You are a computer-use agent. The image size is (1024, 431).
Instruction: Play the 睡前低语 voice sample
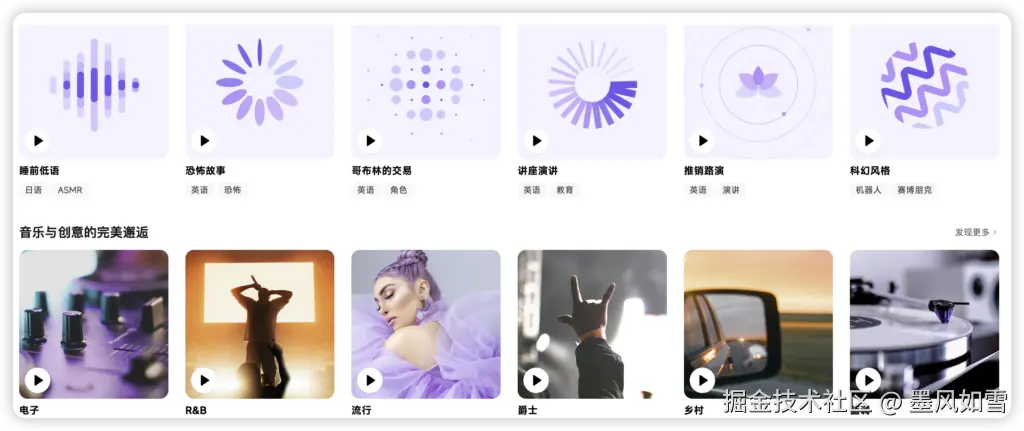coord(37,141)
